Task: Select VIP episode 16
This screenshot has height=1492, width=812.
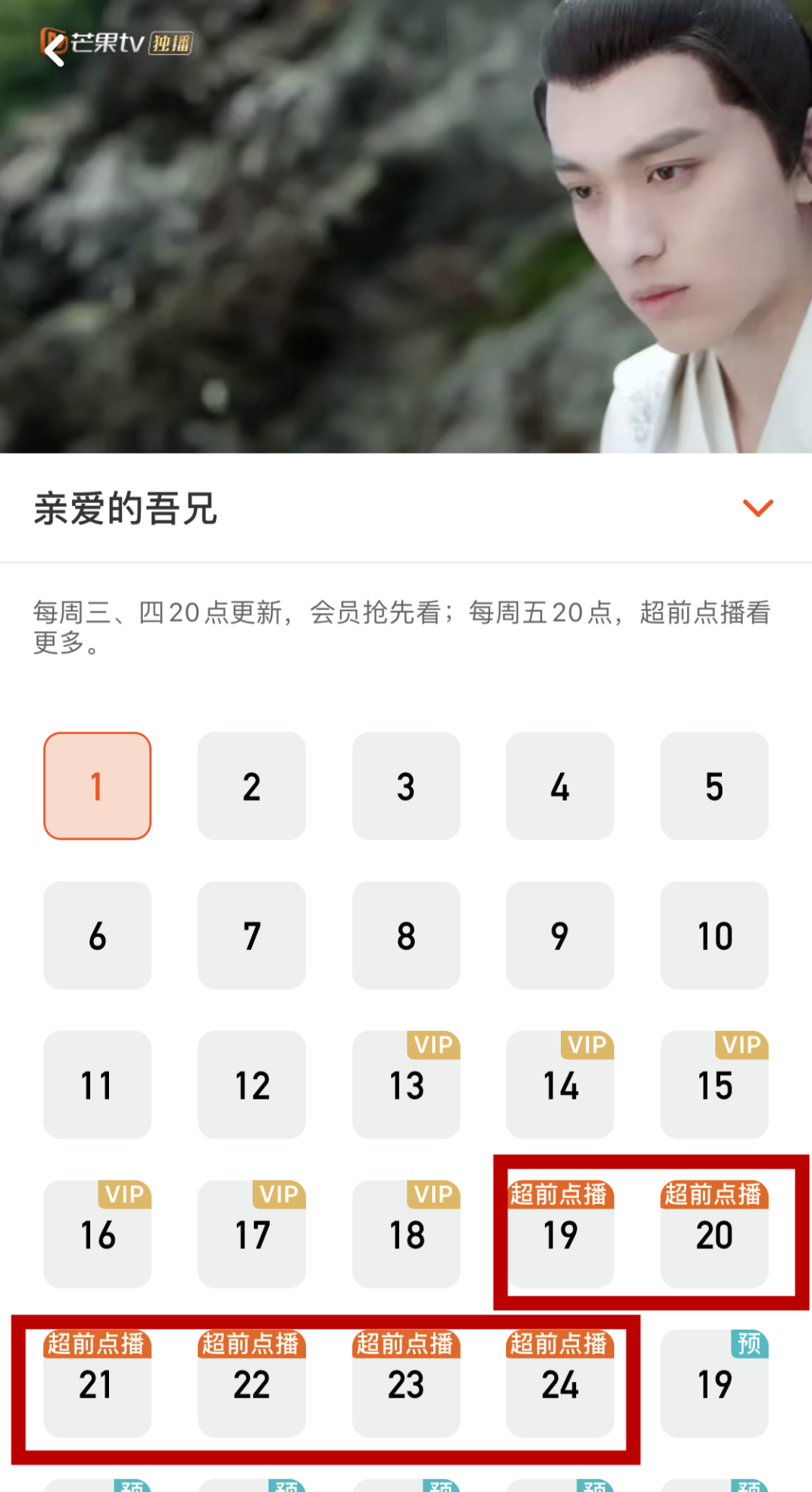Action: pos(98,1234)
